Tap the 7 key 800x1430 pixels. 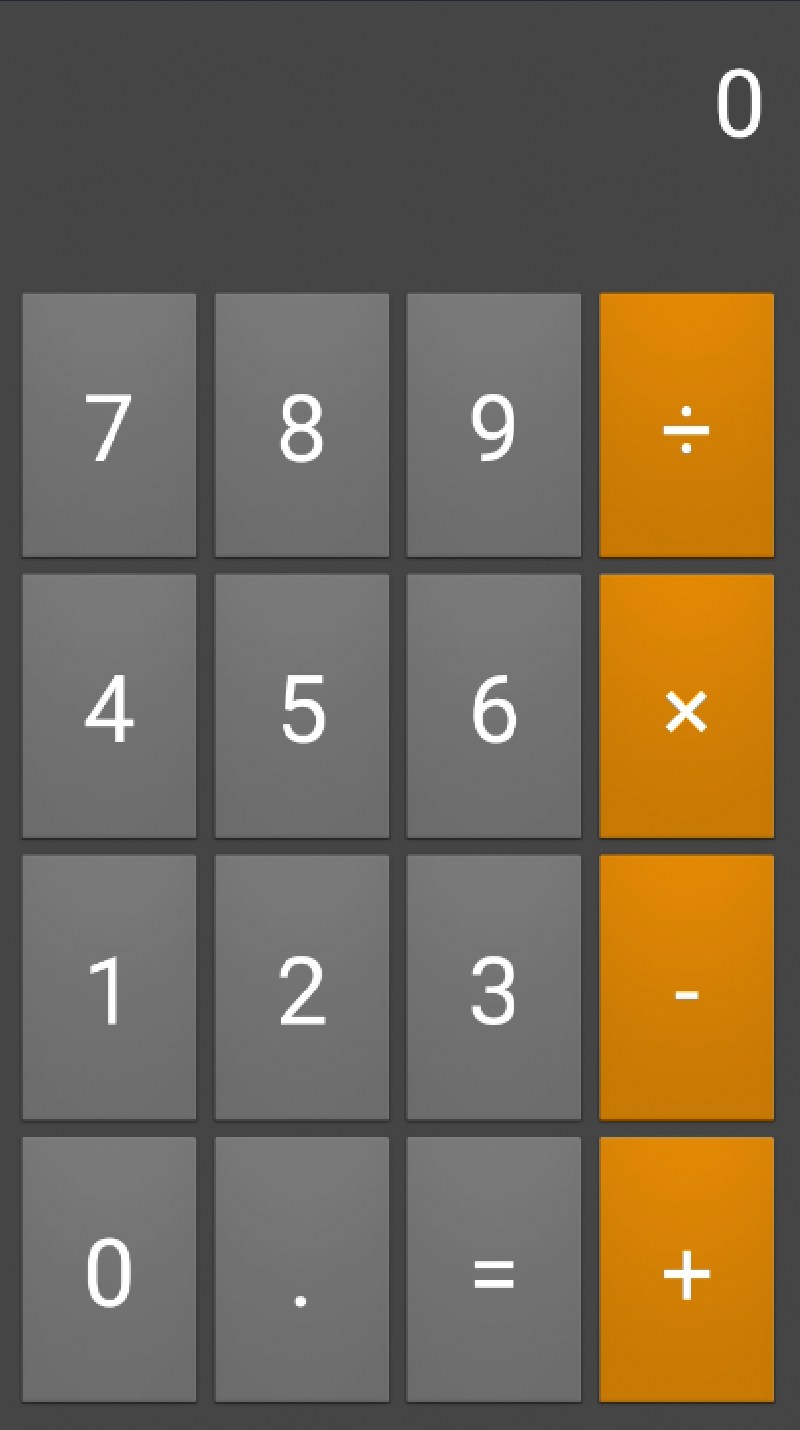(109, 425)
